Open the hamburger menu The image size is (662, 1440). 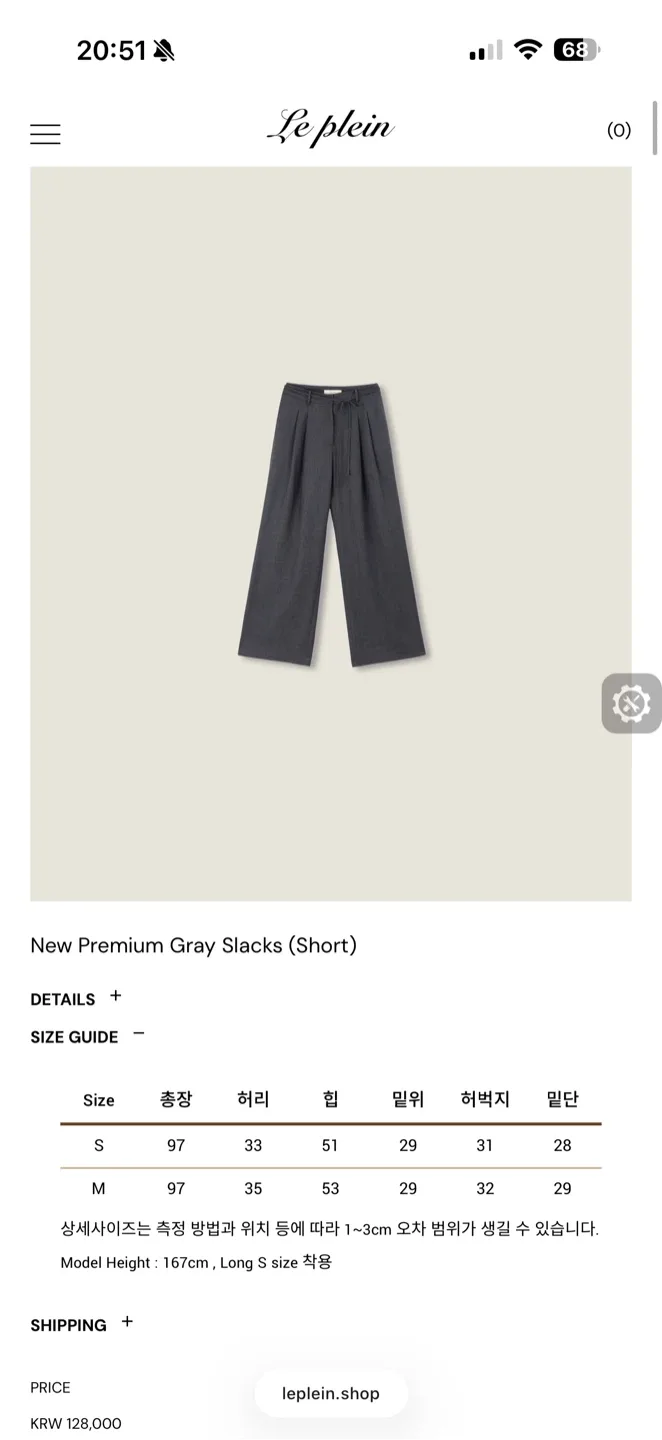click(45, 134)
